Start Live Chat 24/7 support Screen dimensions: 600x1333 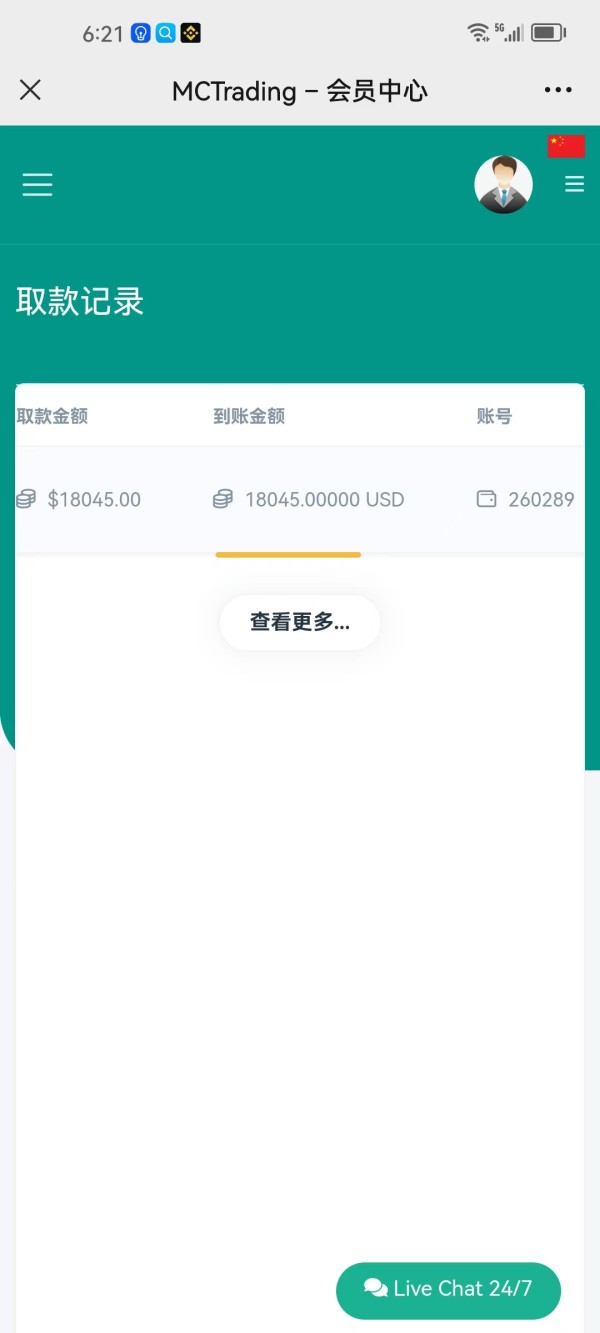[448, 1289]
